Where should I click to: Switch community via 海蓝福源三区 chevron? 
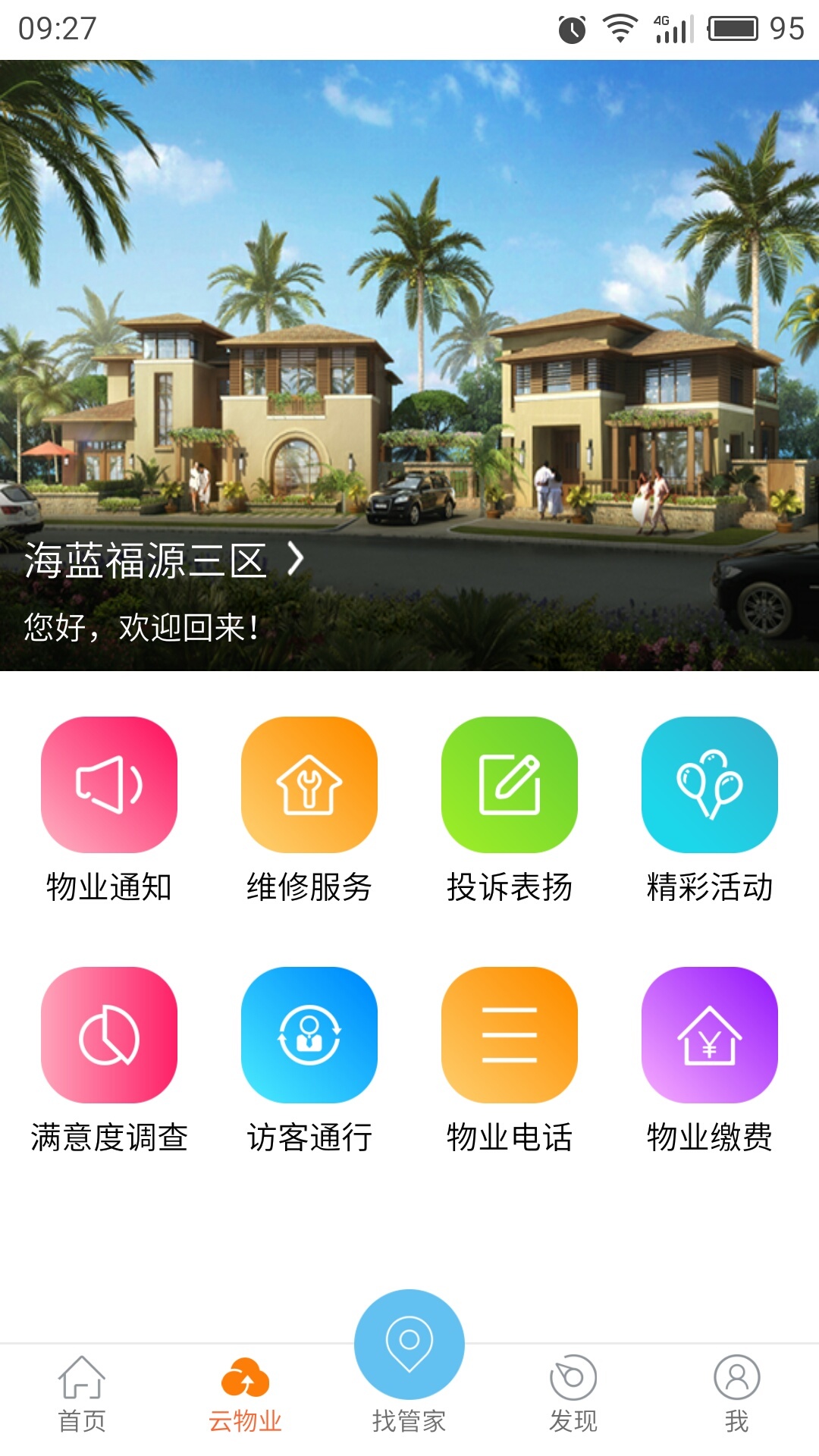[296, 560]
